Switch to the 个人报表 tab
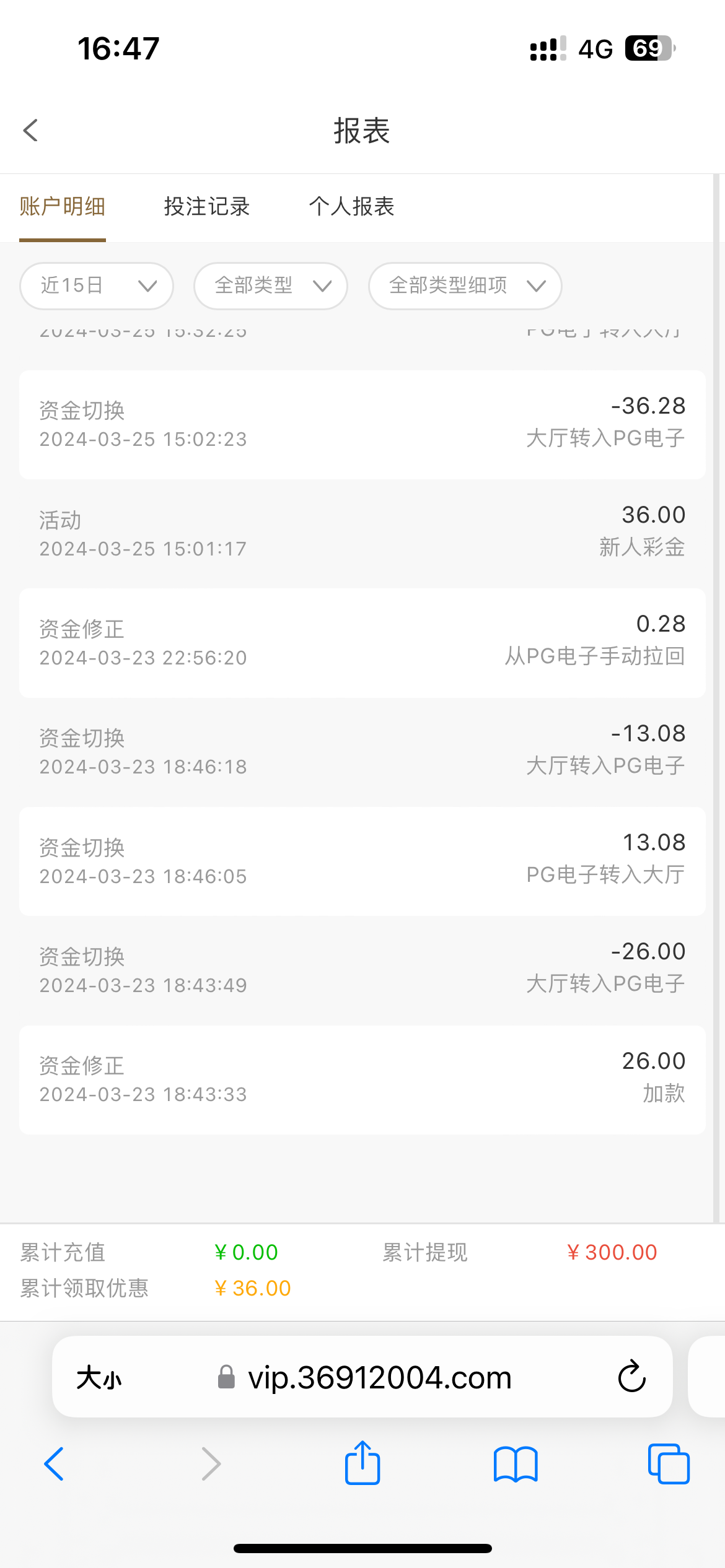725x1568 pixels. tap(352, 206)
